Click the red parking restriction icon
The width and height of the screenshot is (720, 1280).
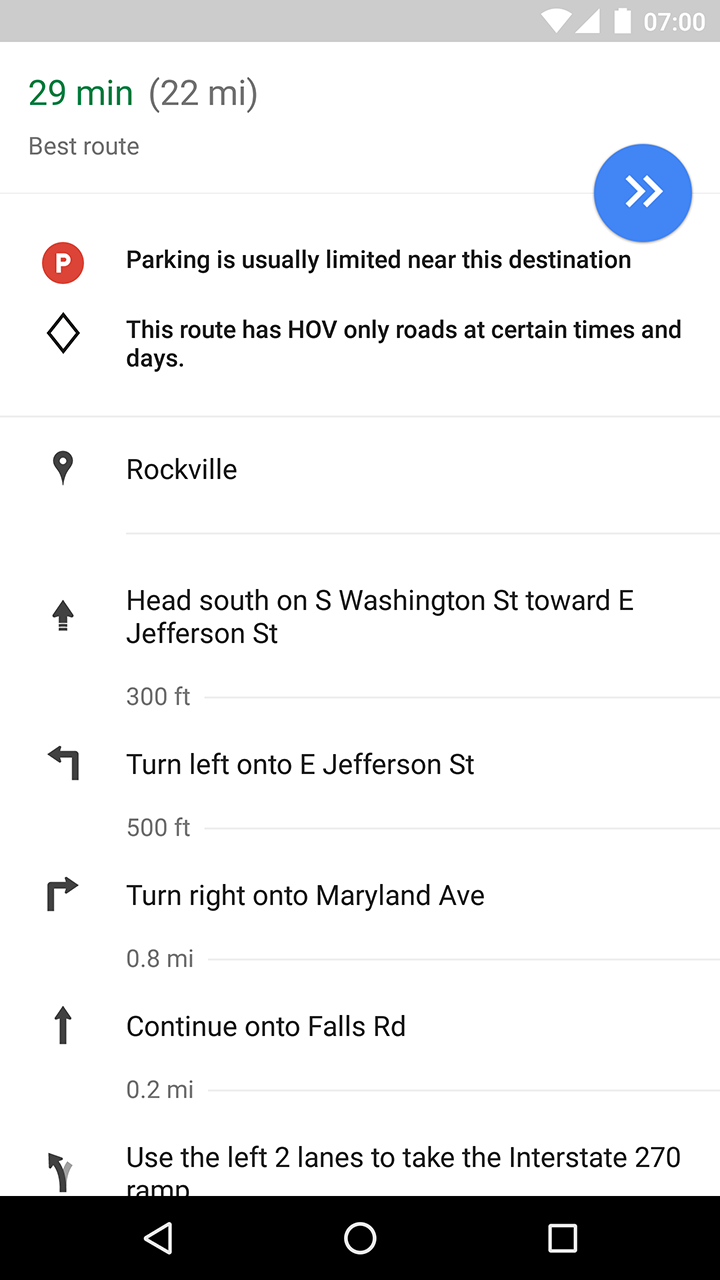pos(62,262)
